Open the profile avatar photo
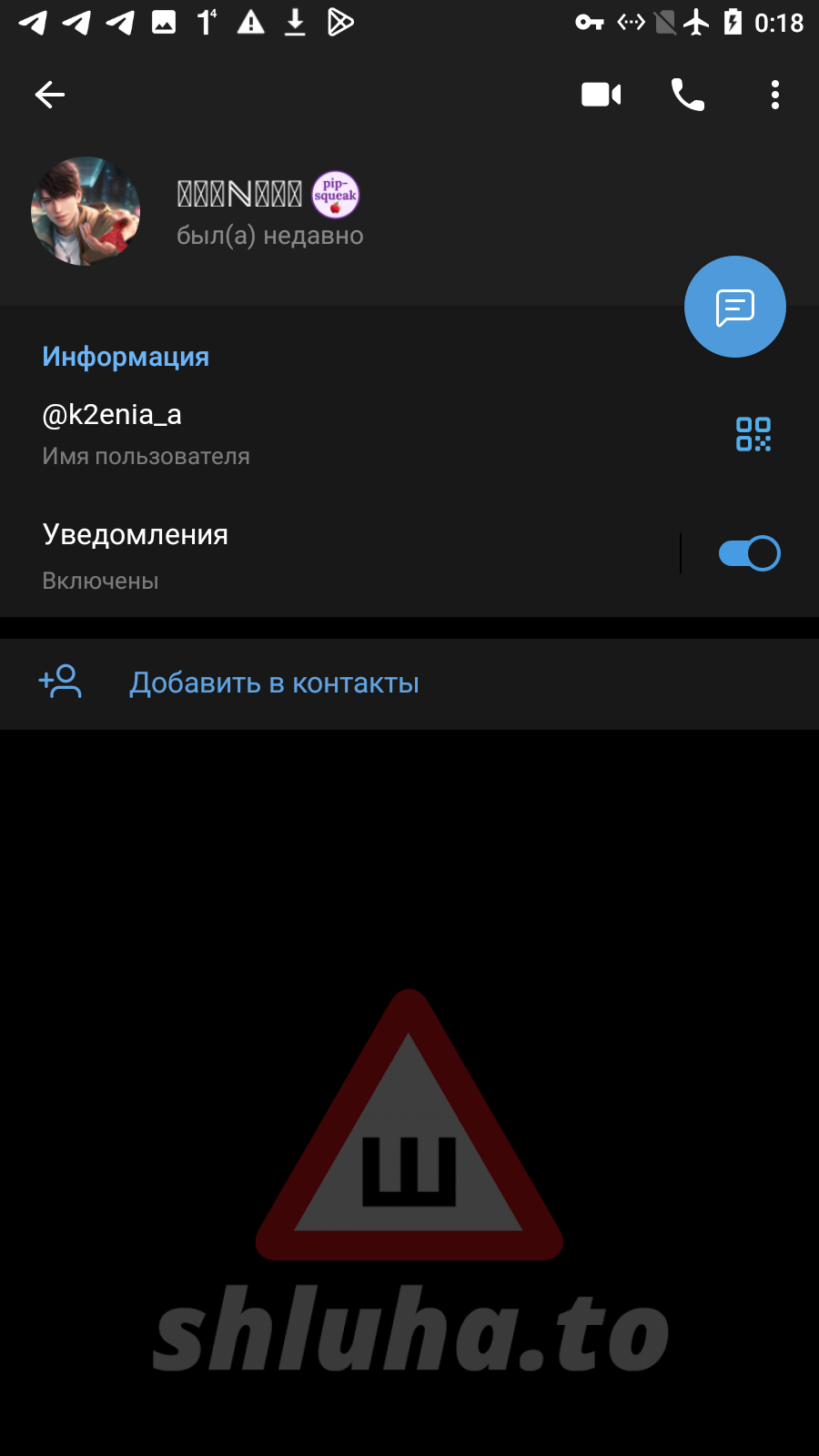 pos(86,211)
